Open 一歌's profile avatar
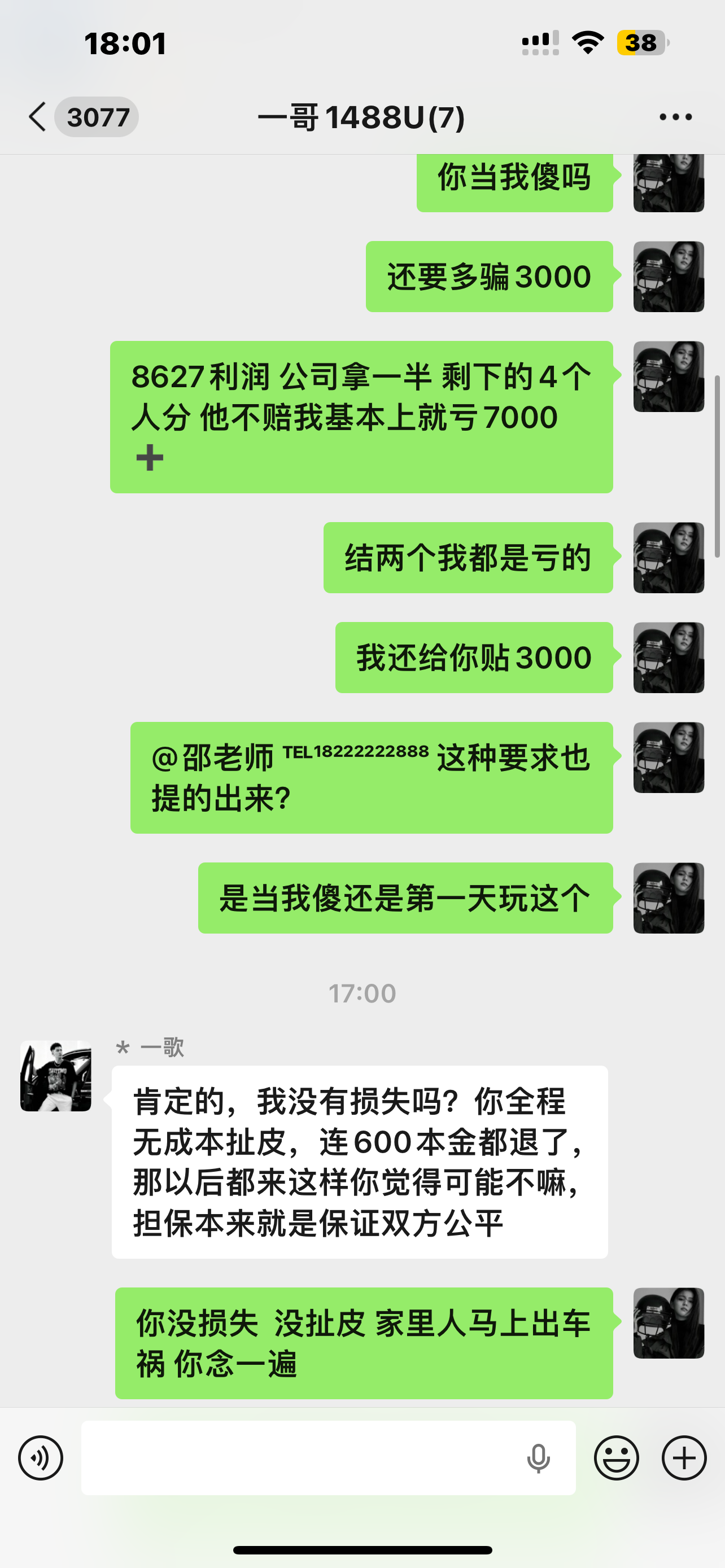Viewport: 725px width, 1568px height. click(x=56, y=1076)
